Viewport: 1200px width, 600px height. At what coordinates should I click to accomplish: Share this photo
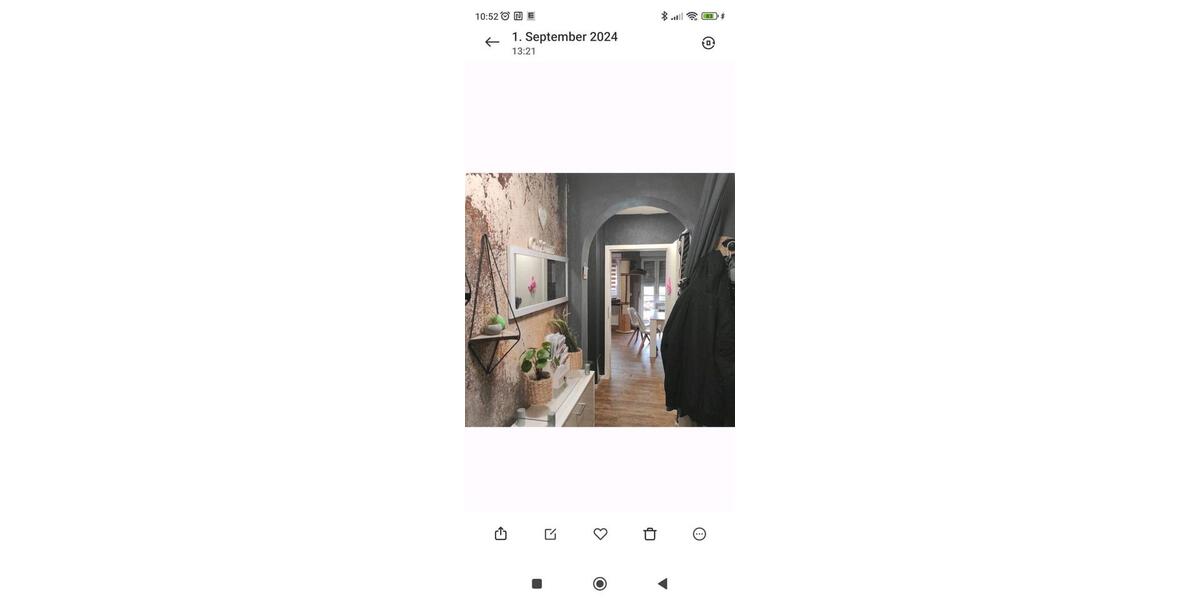click(x=501, y=534)
